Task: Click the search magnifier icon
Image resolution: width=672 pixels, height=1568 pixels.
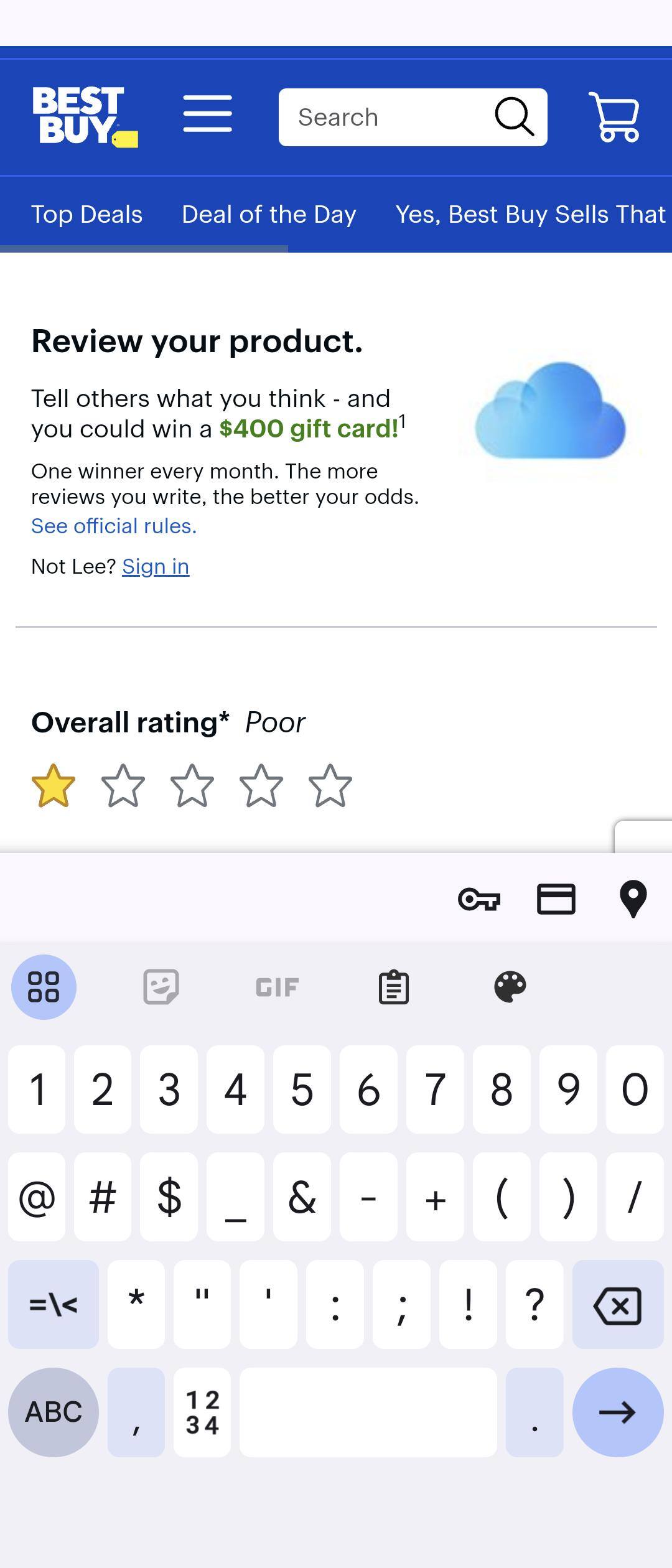Action: coord(515,117)
